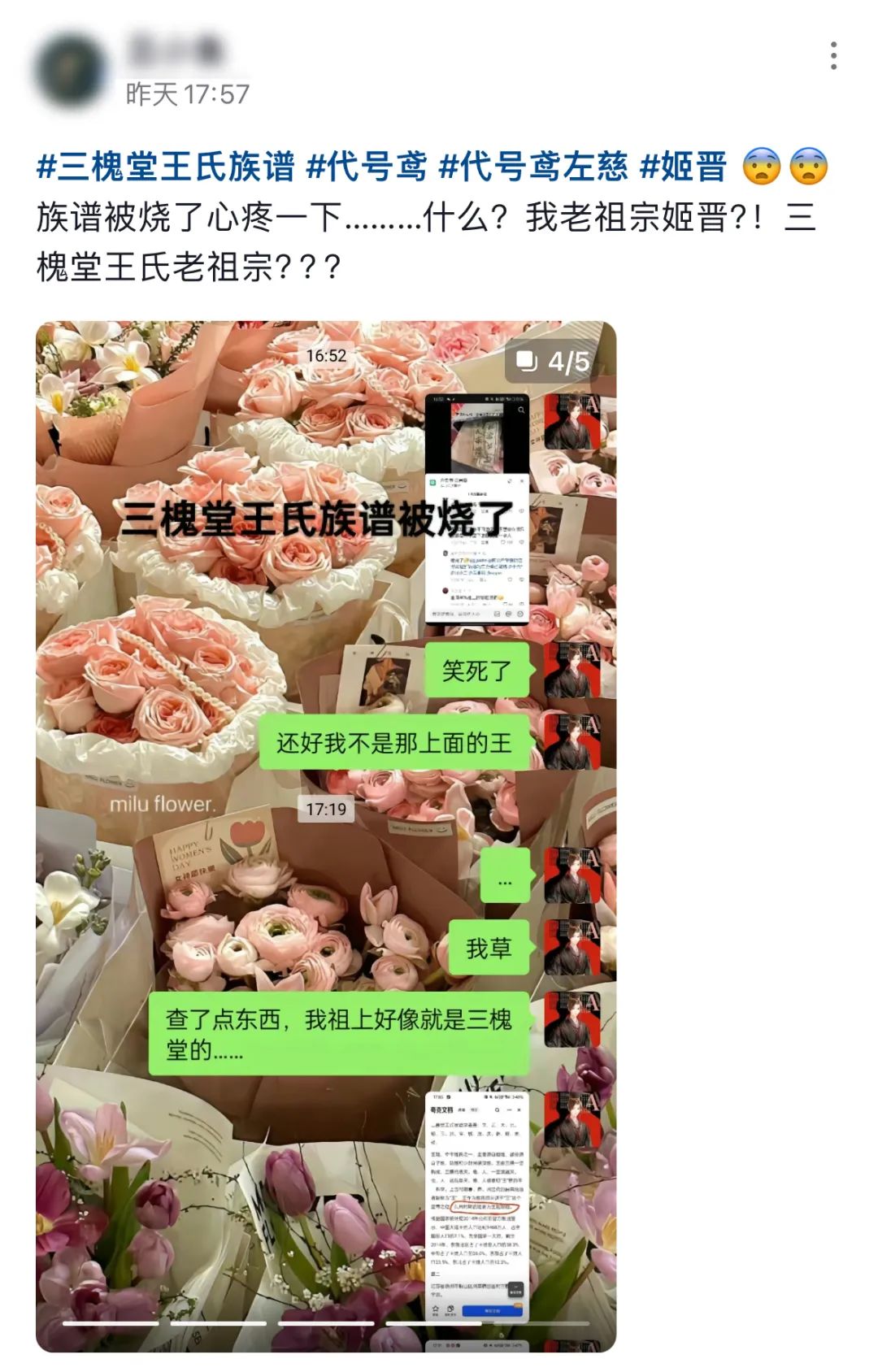The image size is (878, 1372).
Task: Open the post's three-dot overflow menu
Action: click(833, 55)
